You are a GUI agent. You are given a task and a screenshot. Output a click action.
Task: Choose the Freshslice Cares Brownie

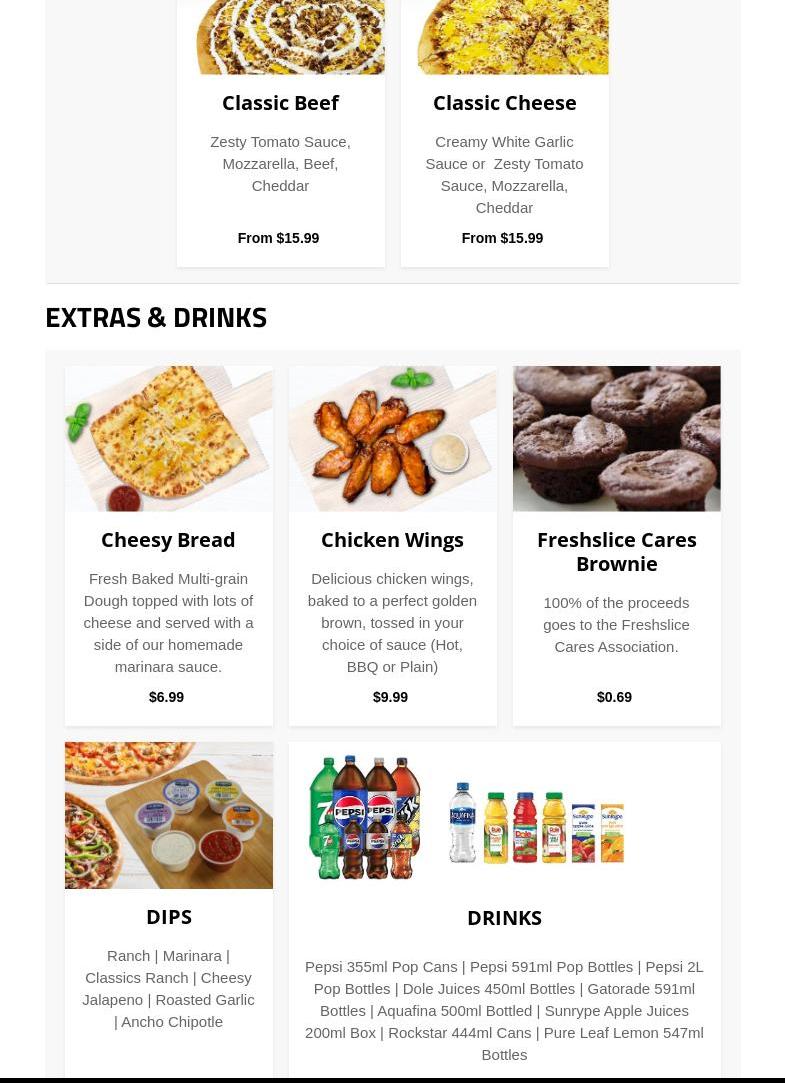(x=616, y=551)
